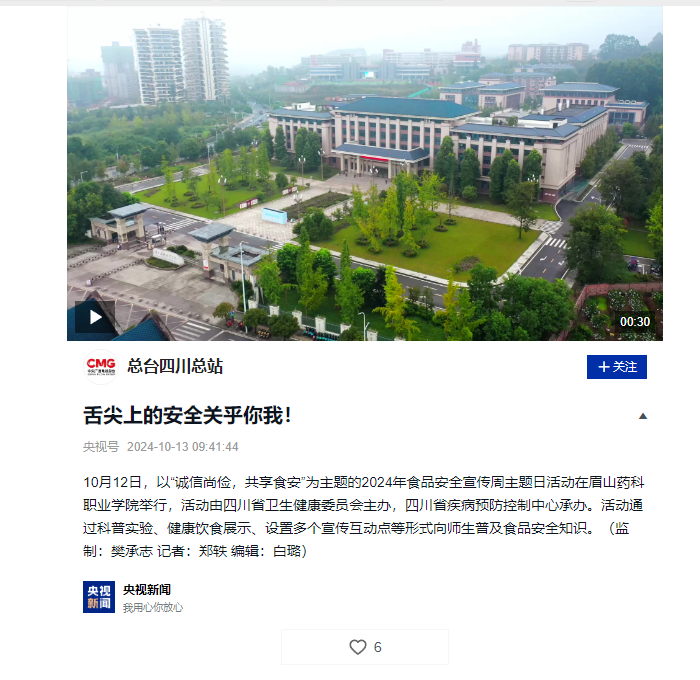The height and width of the screenshot is (680, 700).
Task: Open the 总台四川总站 account profile
Action: tap(174, 366)
